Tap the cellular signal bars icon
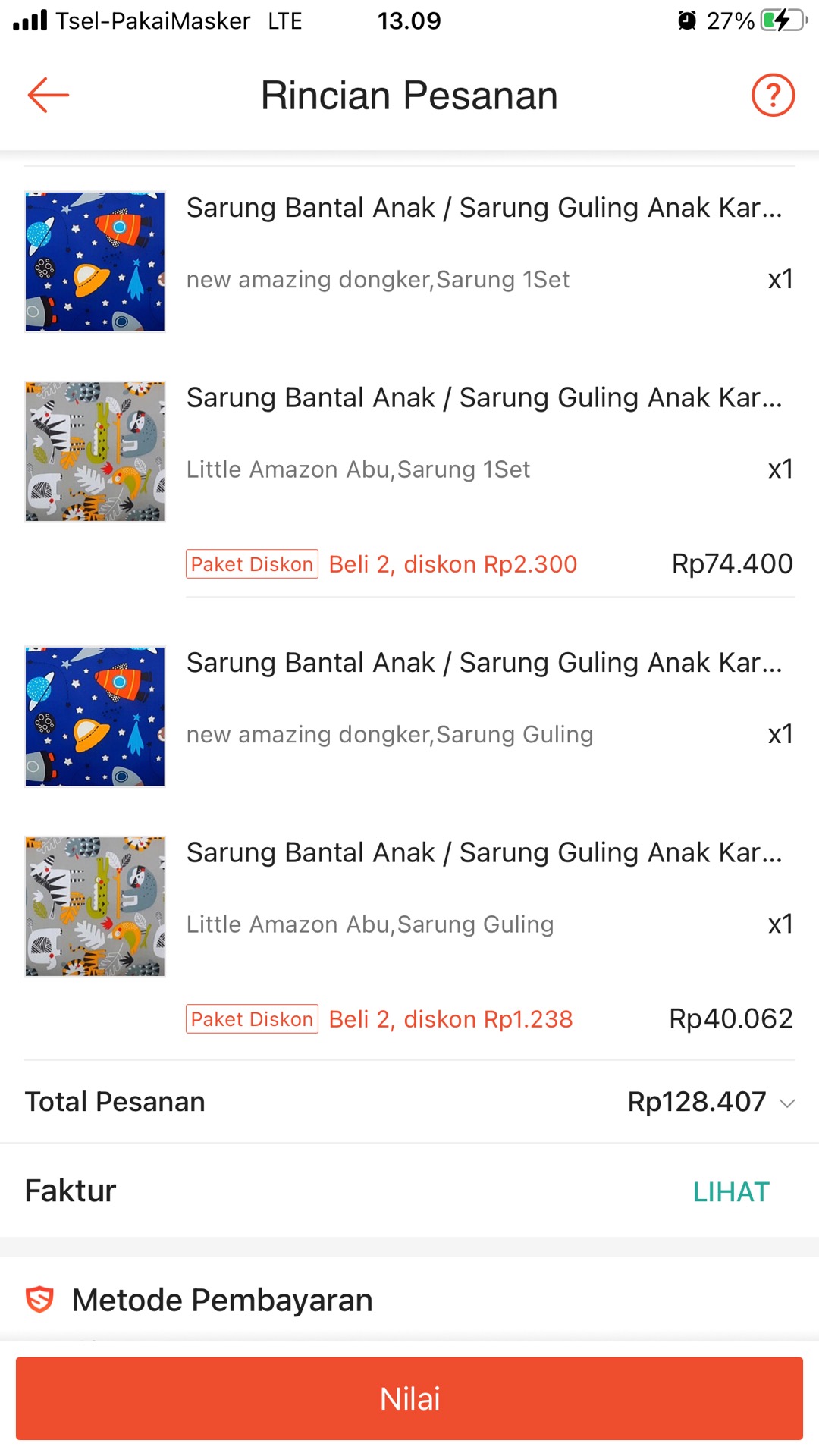The image size is (819, 1456). click(x=28, y=20)
